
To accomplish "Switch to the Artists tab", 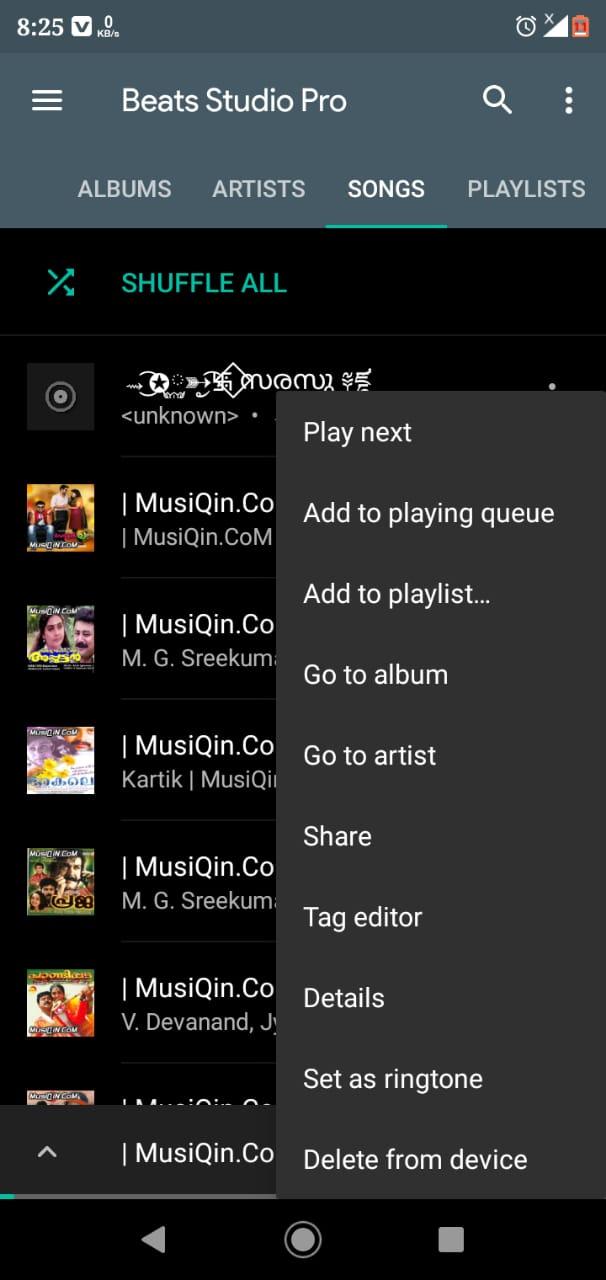I will [259, 189].
